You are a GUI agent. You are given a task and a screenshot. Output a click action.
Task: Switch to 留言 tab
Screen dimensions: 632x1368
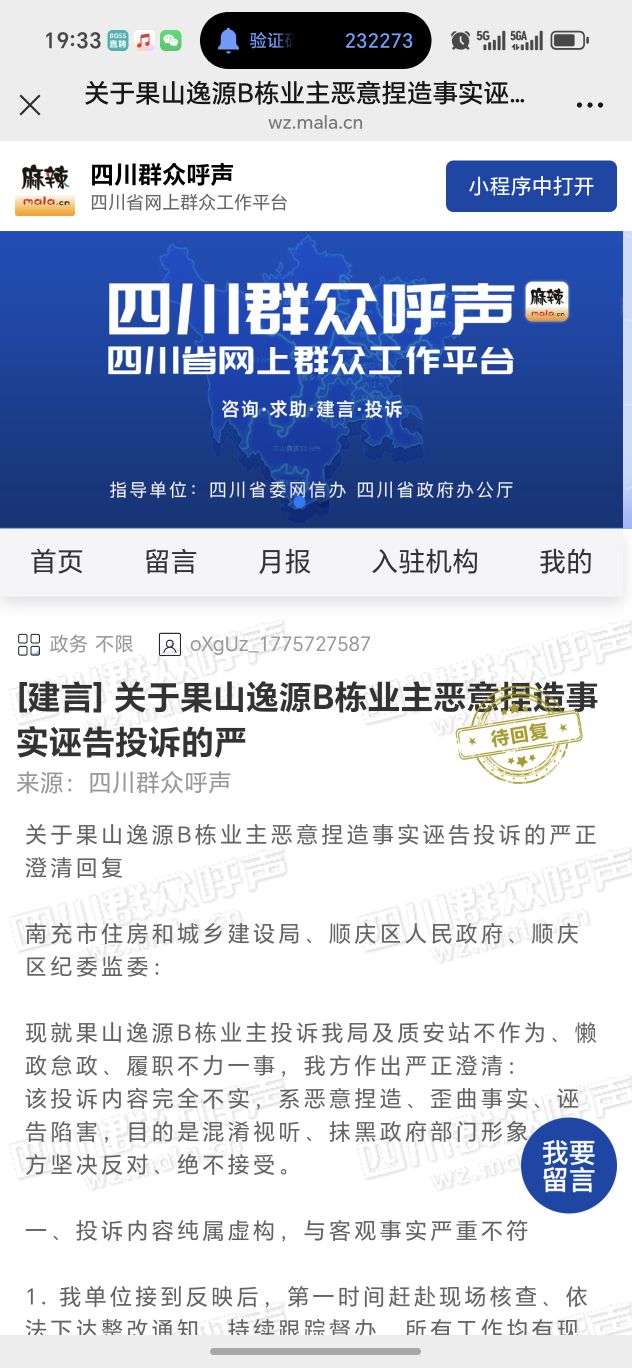(170, 562)
